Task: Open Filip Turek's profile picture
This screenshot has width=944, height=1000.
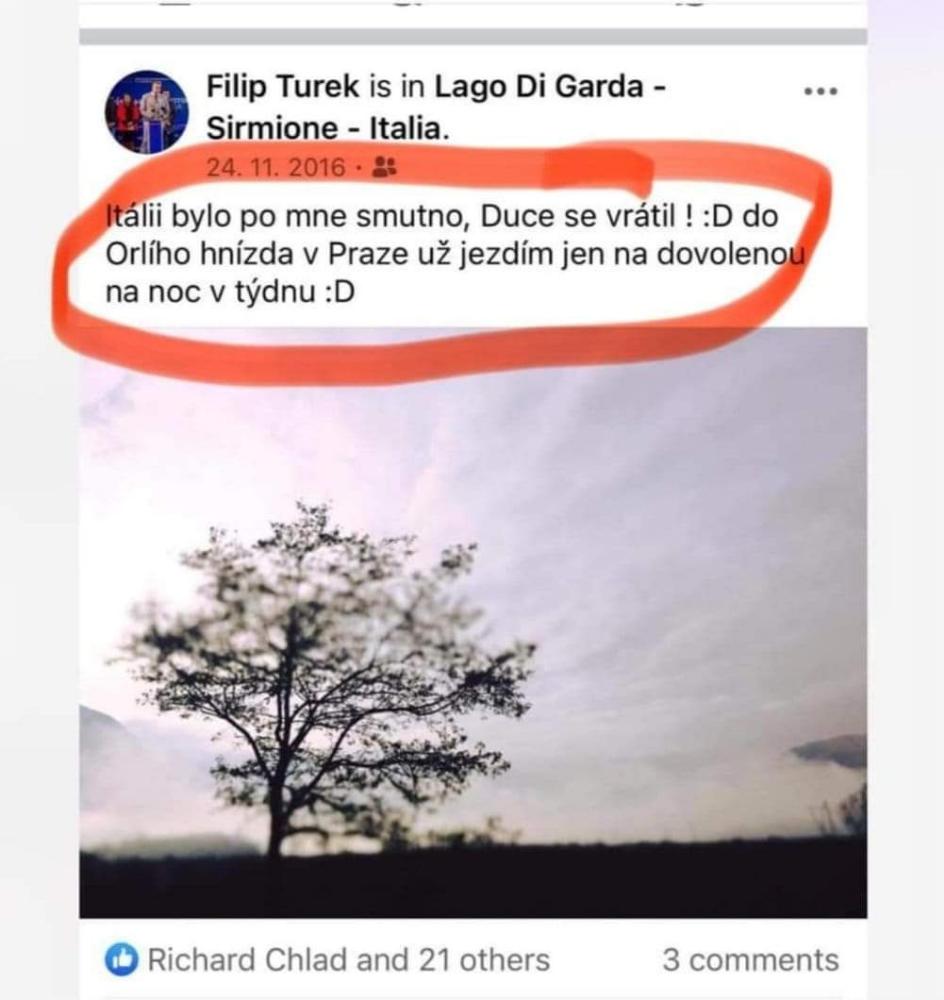Action: (x=147, y=111)
